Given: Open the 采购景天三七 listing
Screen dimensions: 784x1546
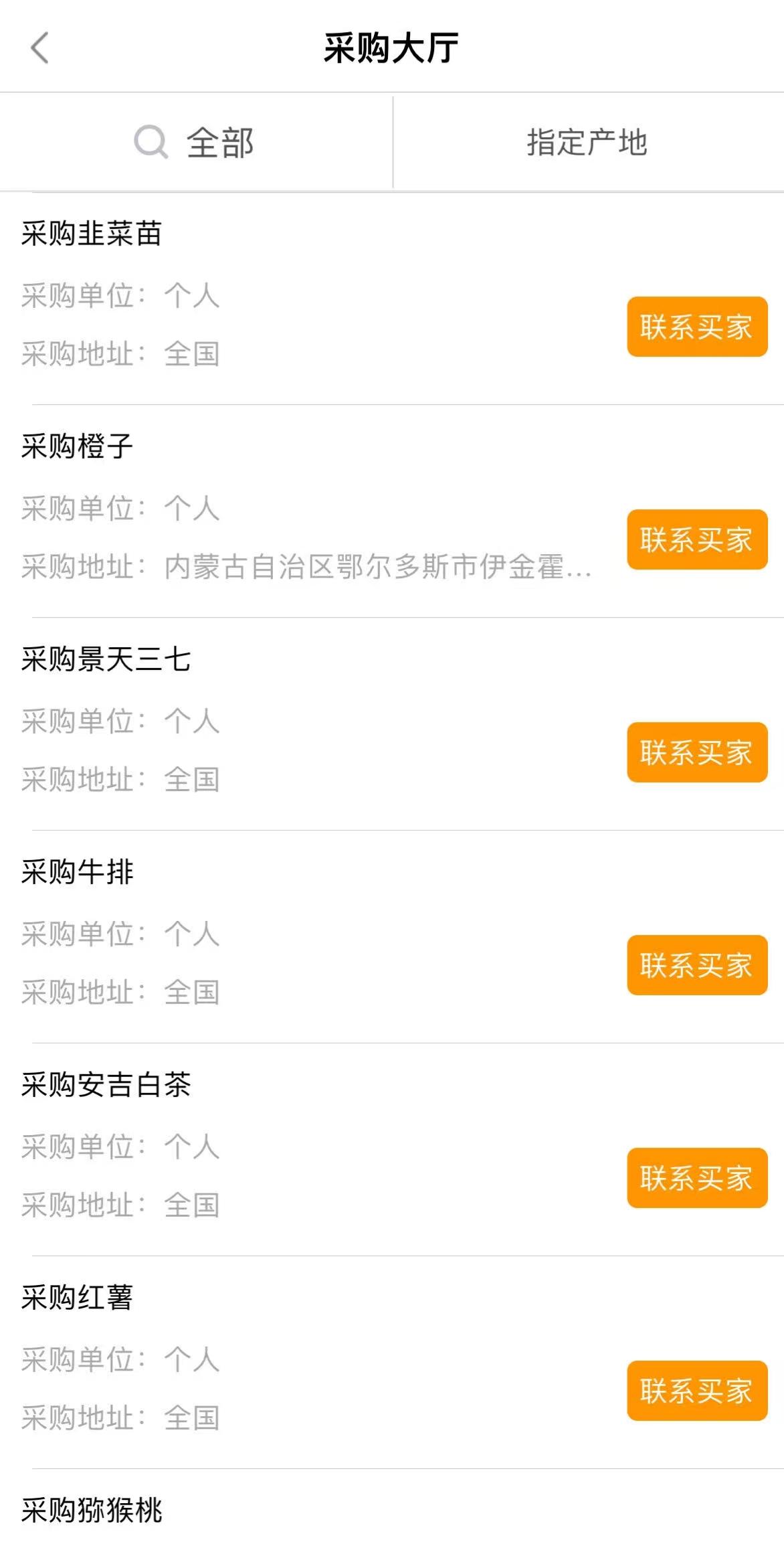Looking at the screenshot, I should pyautogui.click(x=106, y=659).
